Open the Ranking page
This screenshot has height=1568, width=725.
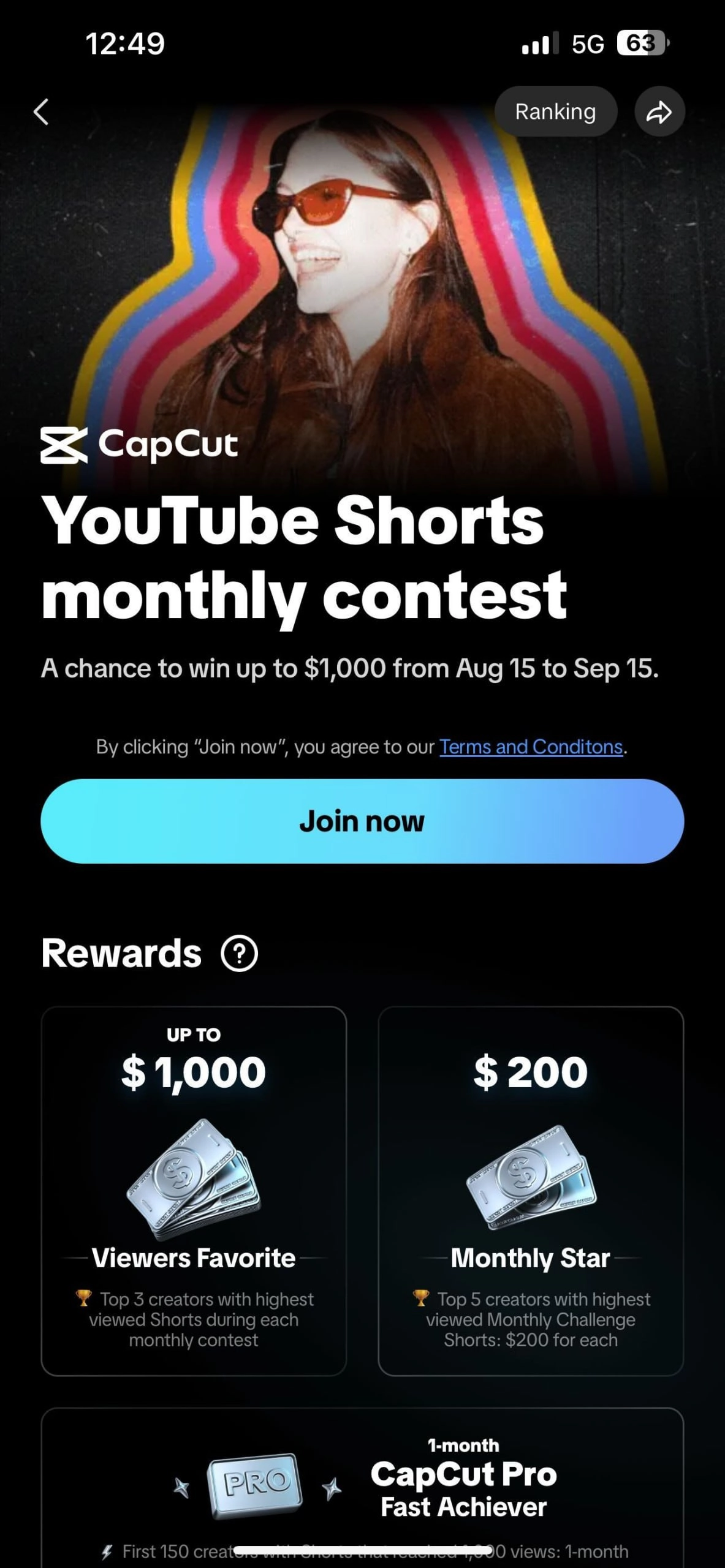coord(555,111)
